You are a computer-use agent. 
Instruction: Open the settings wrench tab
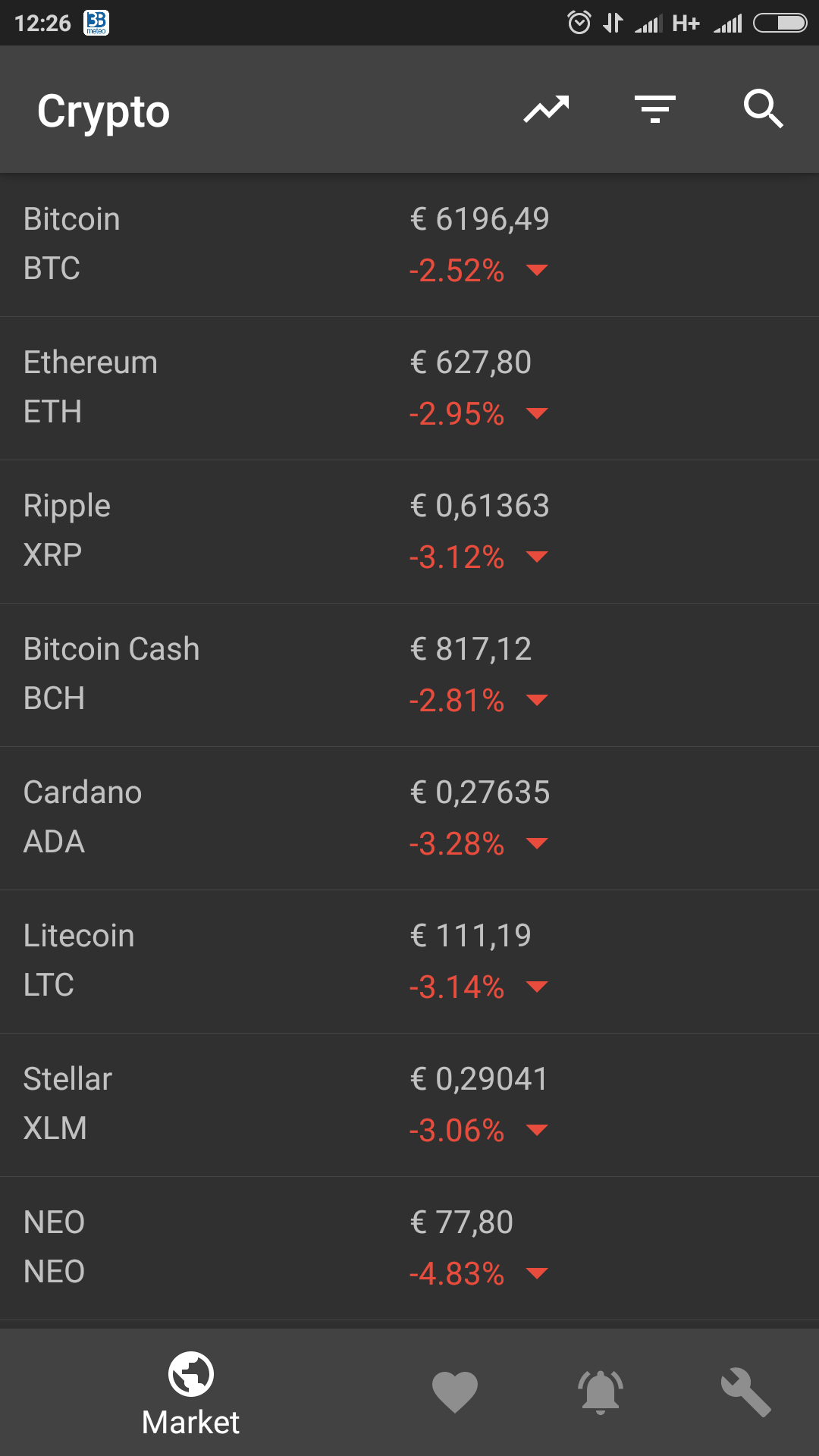coord(746,1392)
